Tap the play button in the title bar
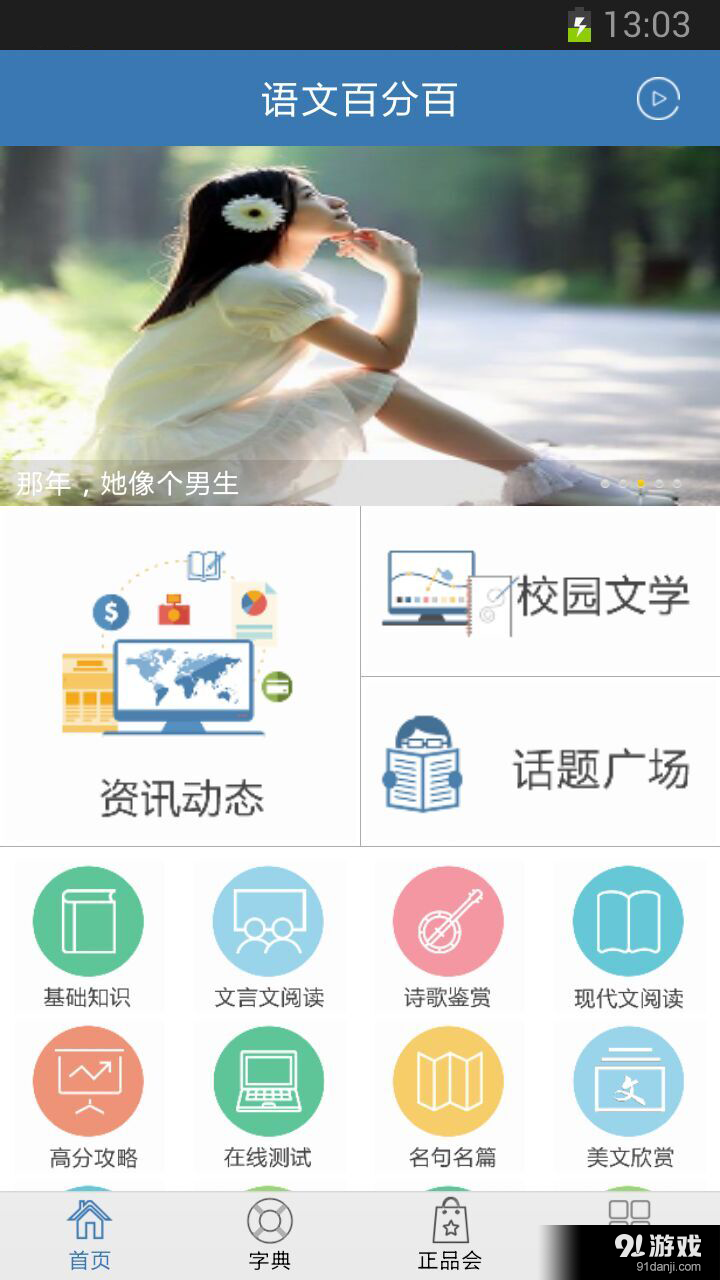 pyautogui.click(x=658, y=98)
